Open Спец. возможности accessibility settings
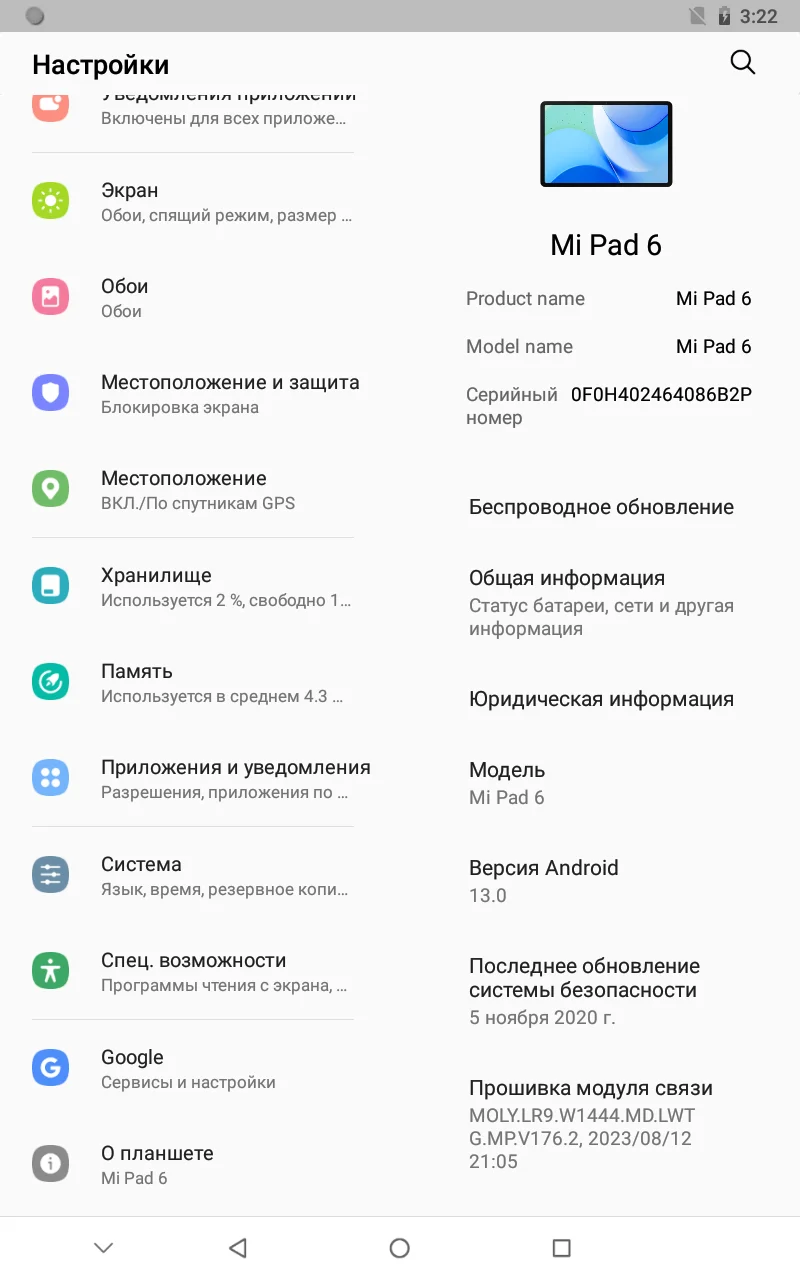Screen dimensions: 800x1280 pos(192,971)
